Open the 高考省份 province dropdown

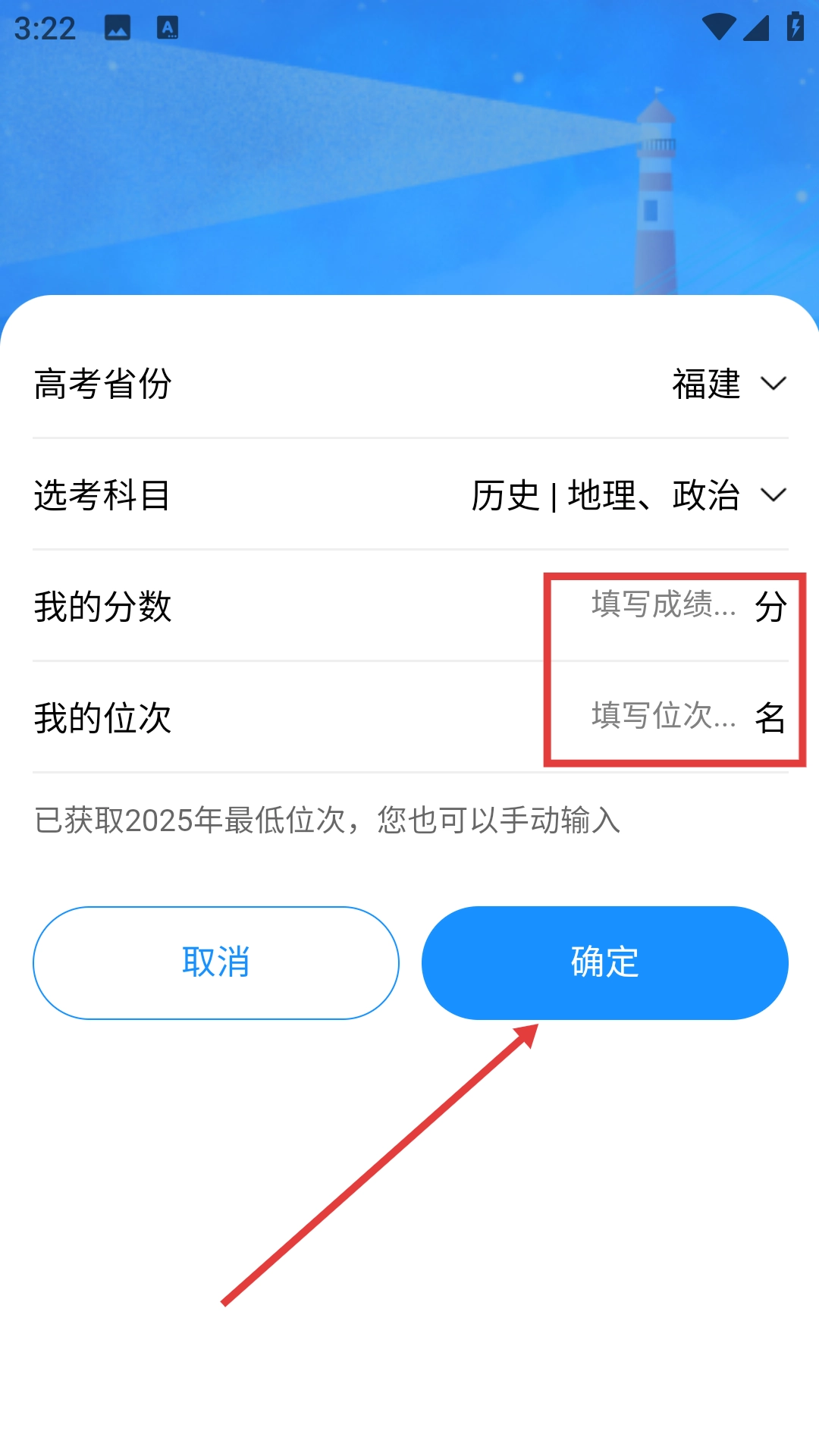coord(728,384)
